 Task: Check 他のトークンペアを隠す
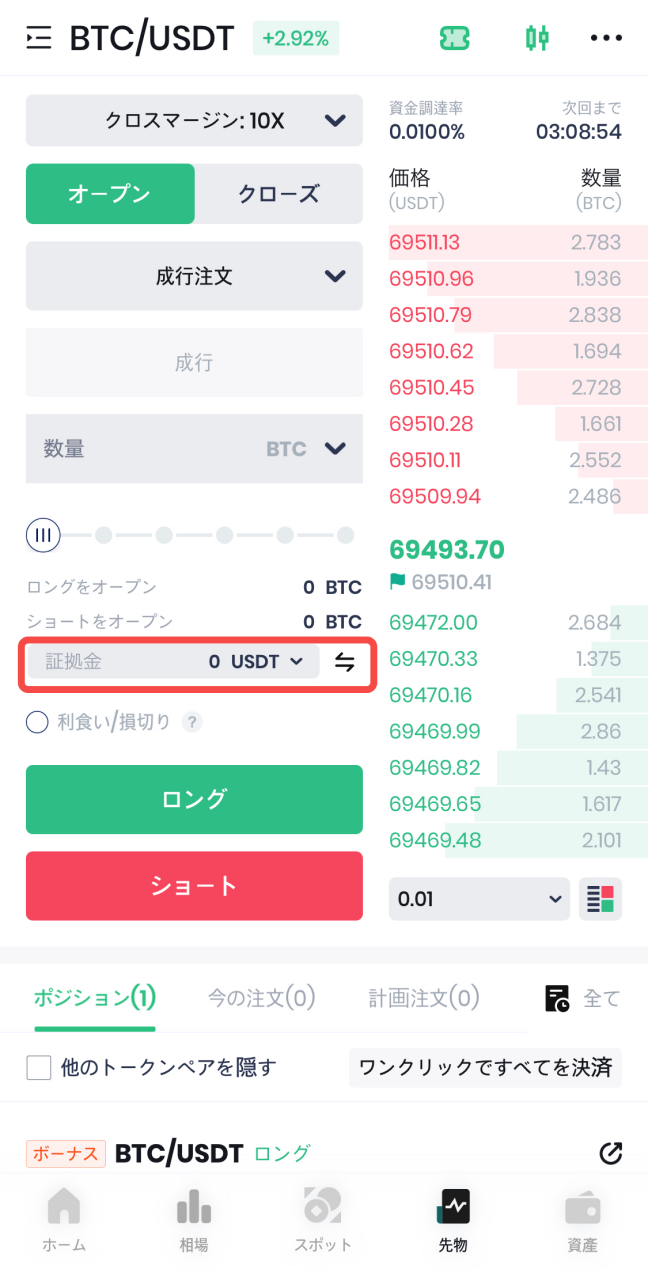(x=39, y=1068)
